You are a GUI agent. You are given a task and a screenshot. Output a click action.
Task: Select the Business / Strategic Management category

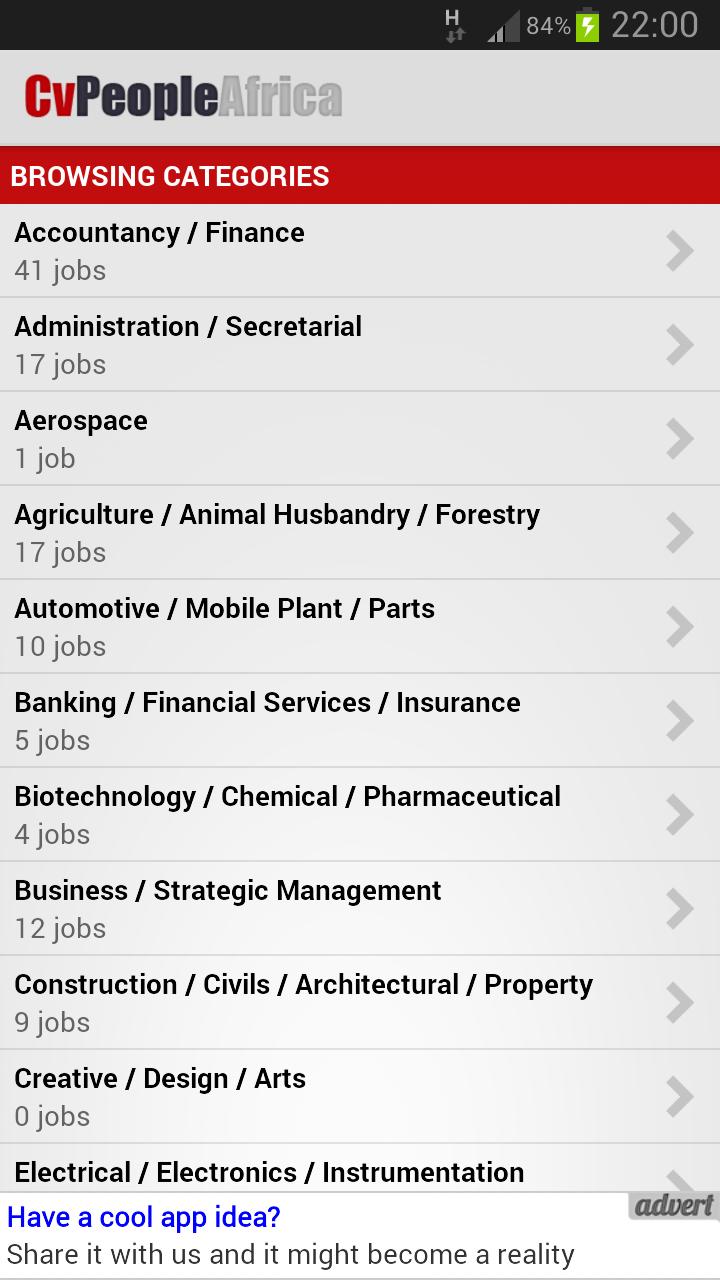[360, 908]
